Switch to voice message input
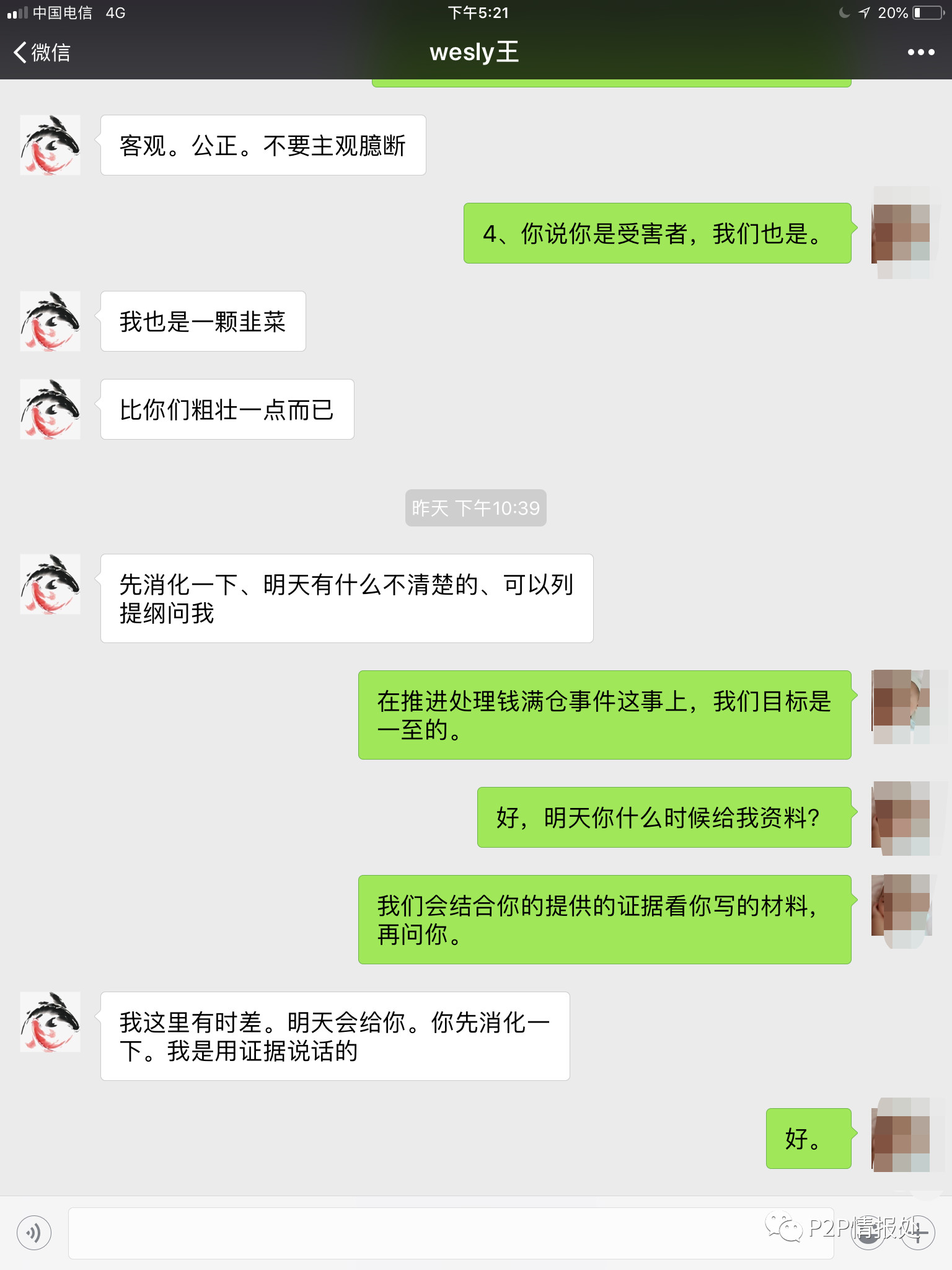 (34, 1233)
